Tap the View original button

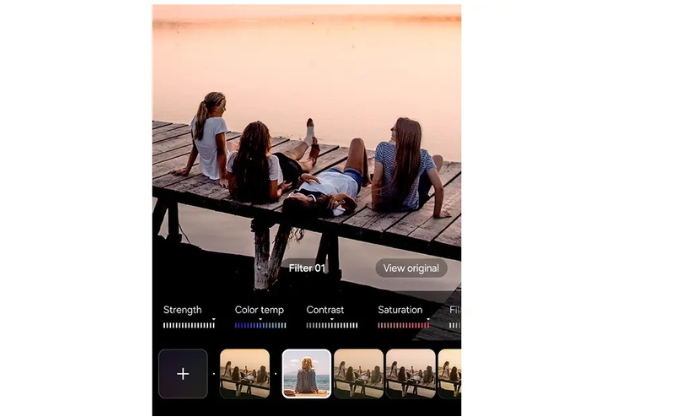411,268
